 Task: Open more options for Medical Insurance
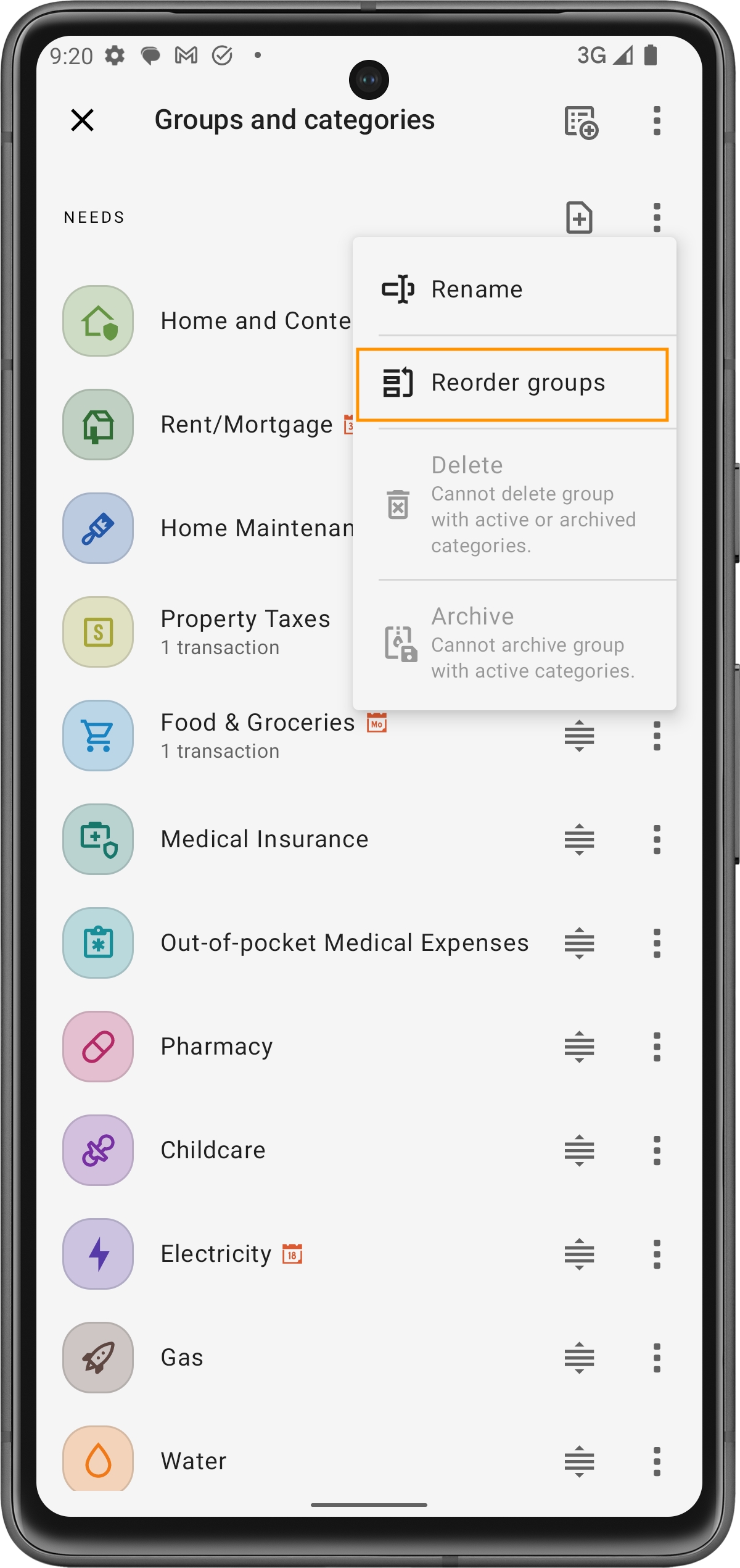657,839
